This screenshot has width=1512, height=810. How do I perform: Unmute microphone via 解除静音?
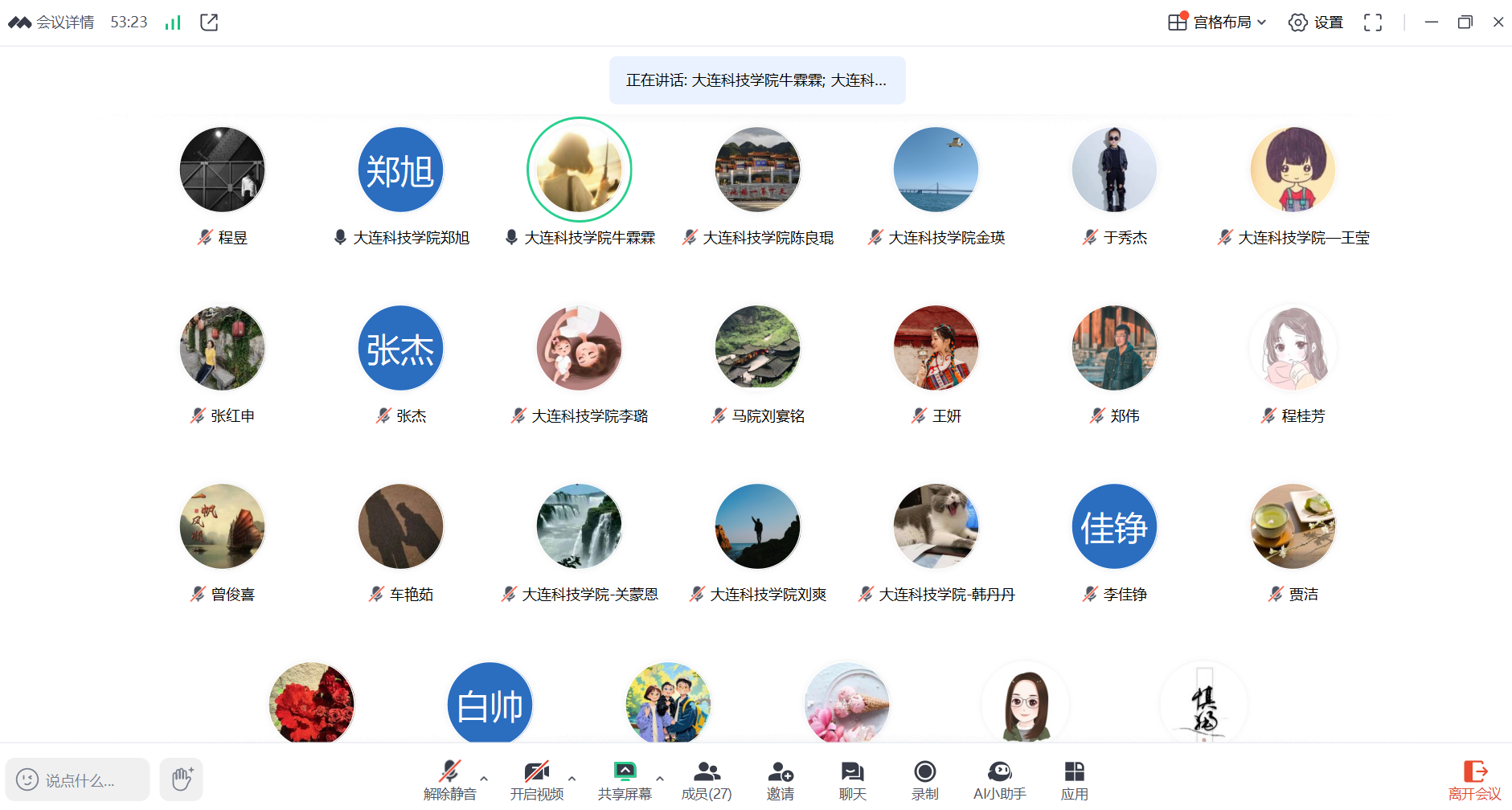click(449, 779)
